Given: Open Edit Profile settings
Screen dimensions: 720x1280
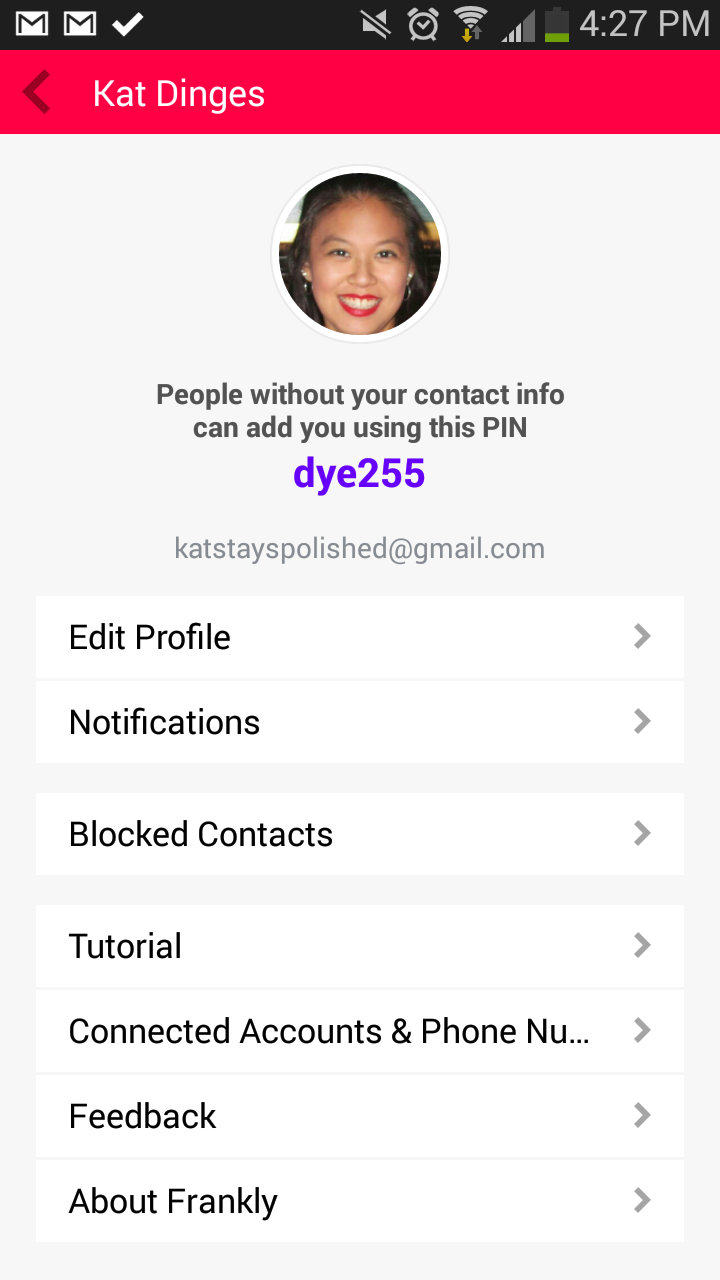Looking at the screenshot, I should pyautogui.click(x=360, y=637).
